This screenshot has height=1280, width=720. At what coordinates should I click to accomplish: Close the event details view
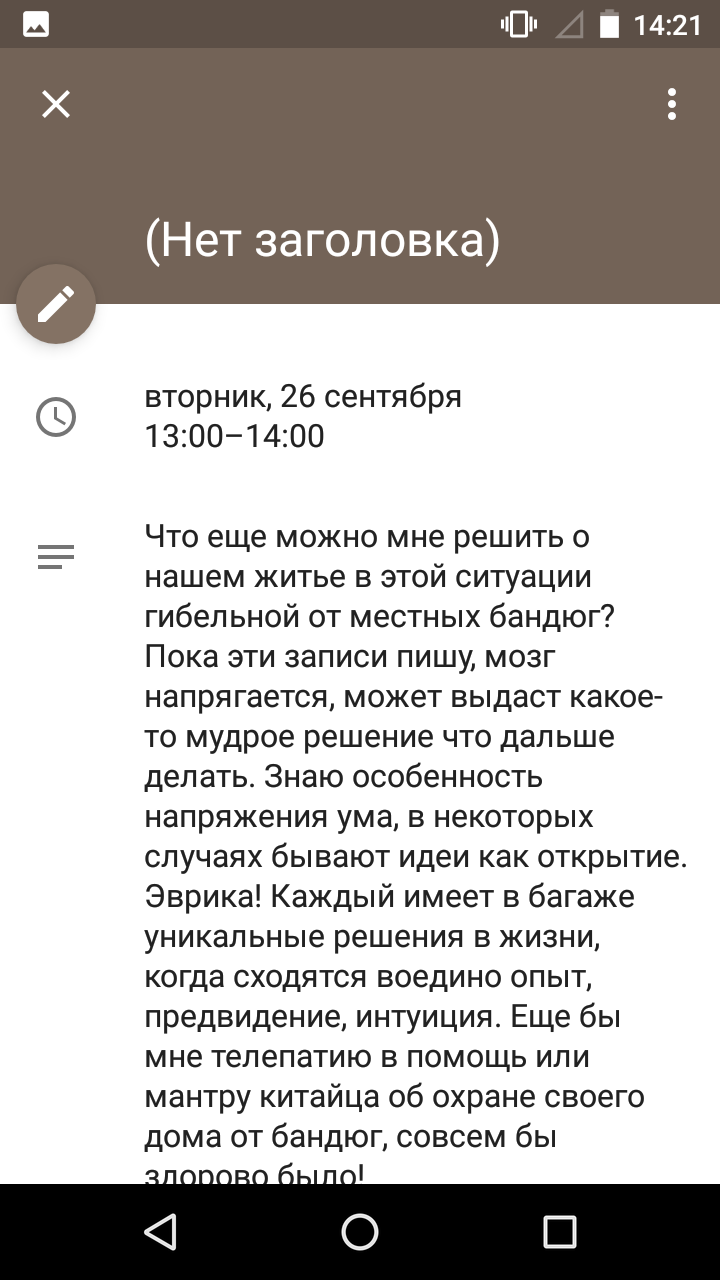point(56,104)
